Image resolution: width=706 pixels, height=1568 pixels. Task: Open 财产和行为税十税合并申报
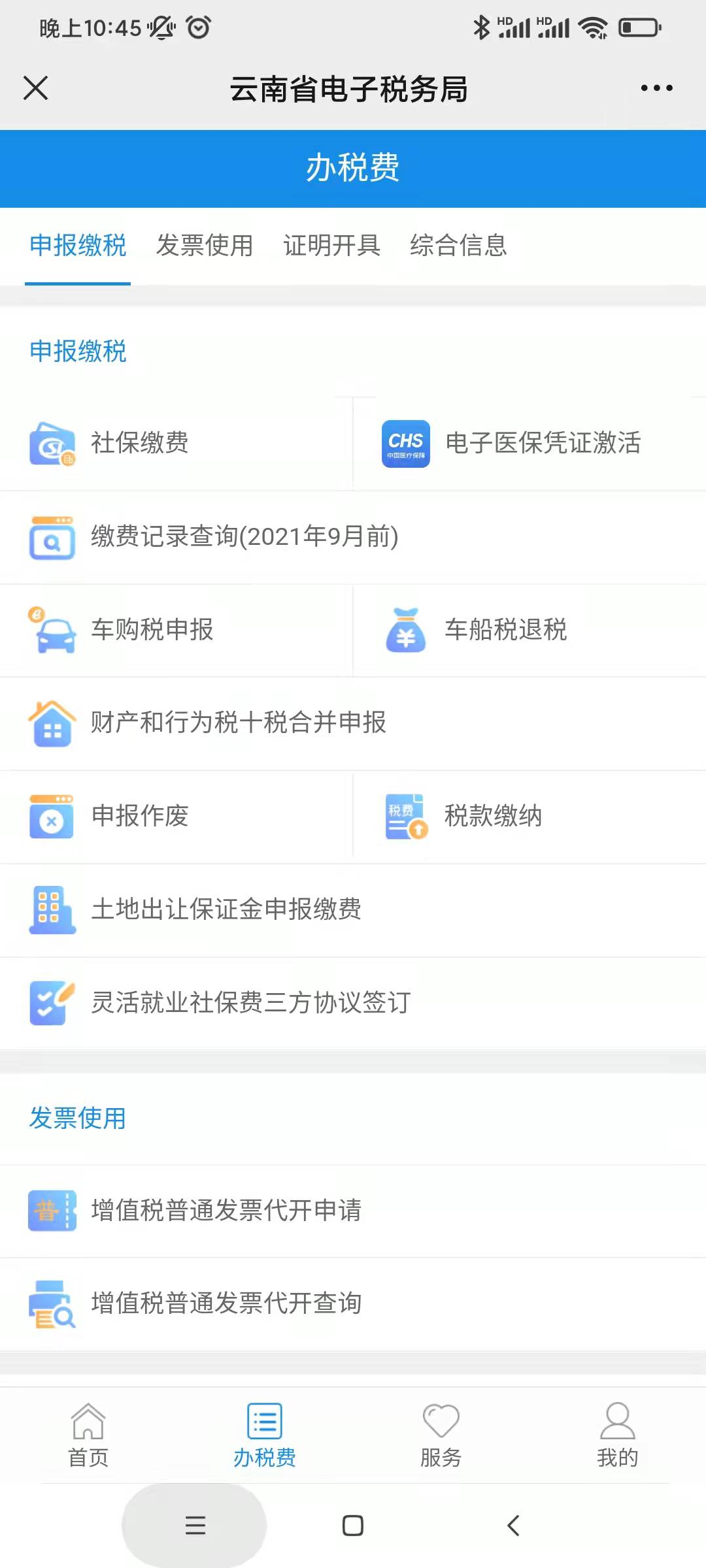pos(353,723)
